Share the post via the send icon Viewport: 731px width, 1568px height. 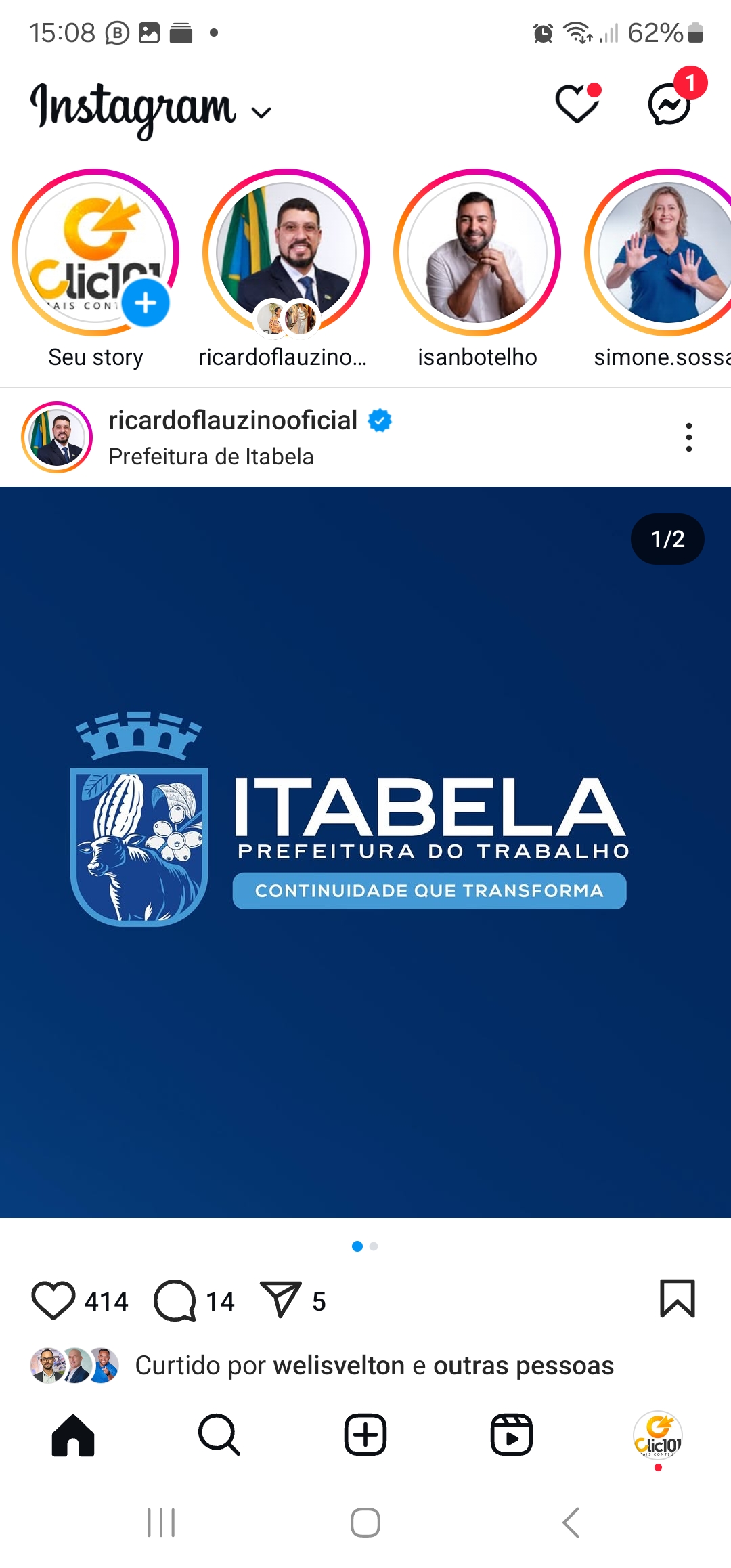(280, 1299)
